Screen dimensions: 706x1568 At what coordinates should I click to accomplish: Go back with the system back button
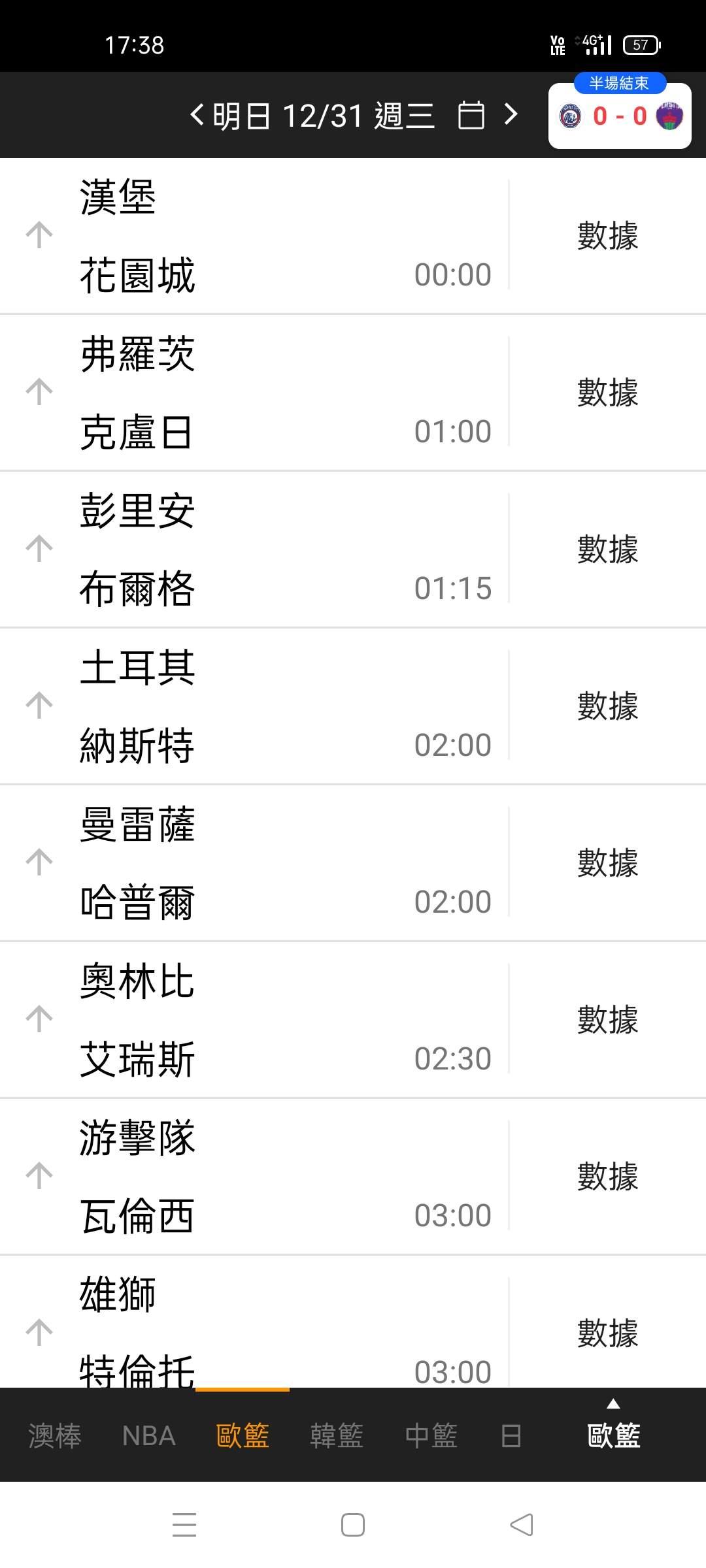[x=522, y=1525]
